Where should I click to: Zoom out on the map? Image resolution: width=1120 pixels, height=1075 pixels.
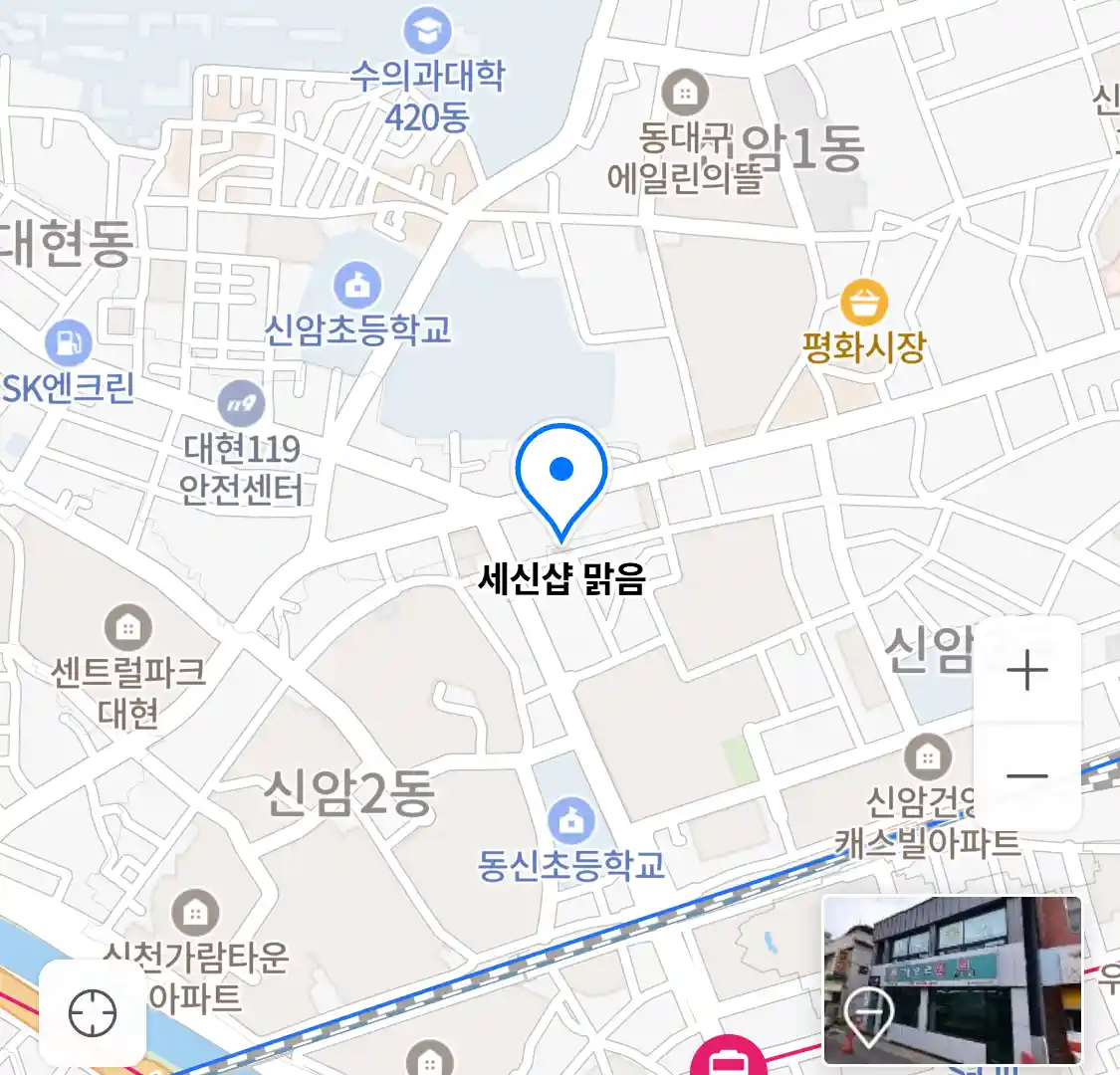coord(1026,775)
